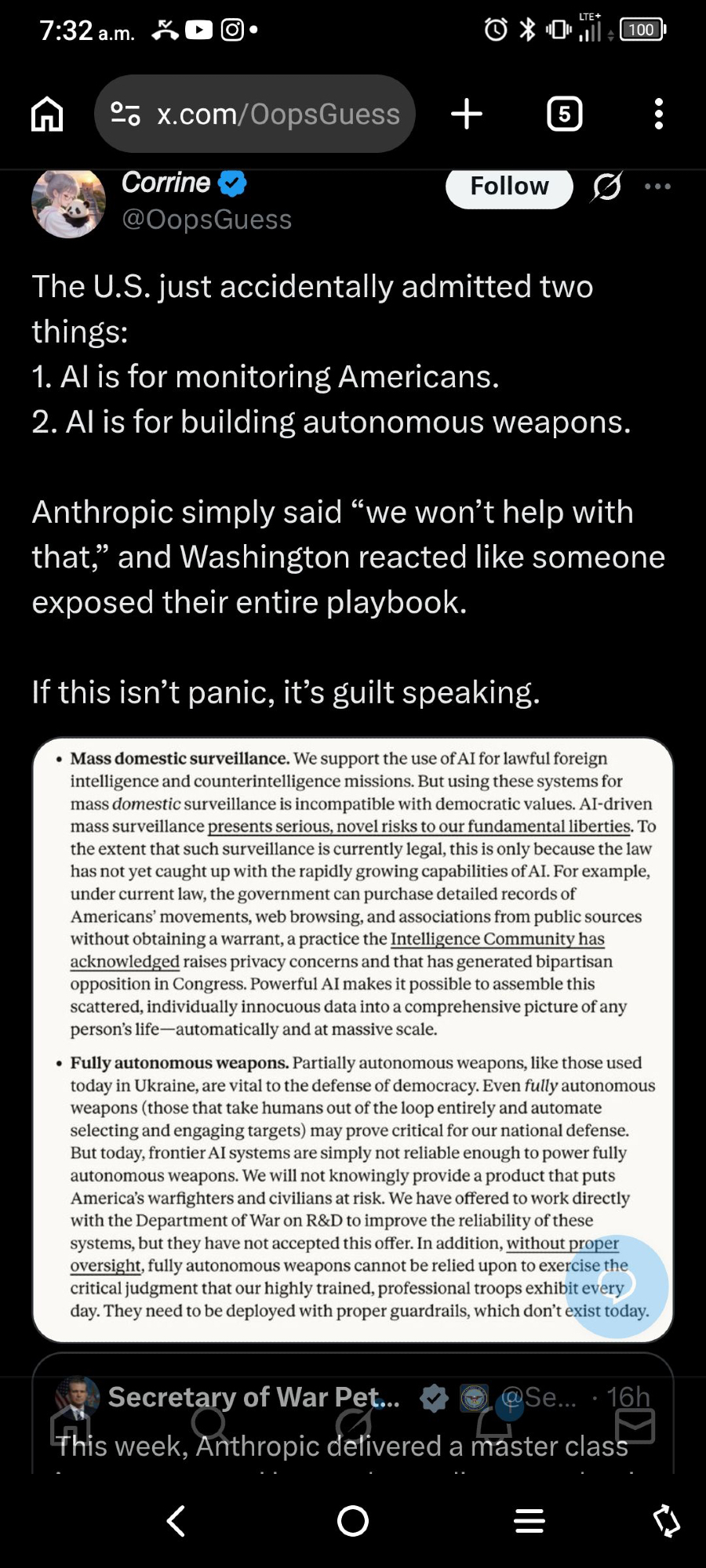Open the browser overflow menu

(x=658, y=114)
